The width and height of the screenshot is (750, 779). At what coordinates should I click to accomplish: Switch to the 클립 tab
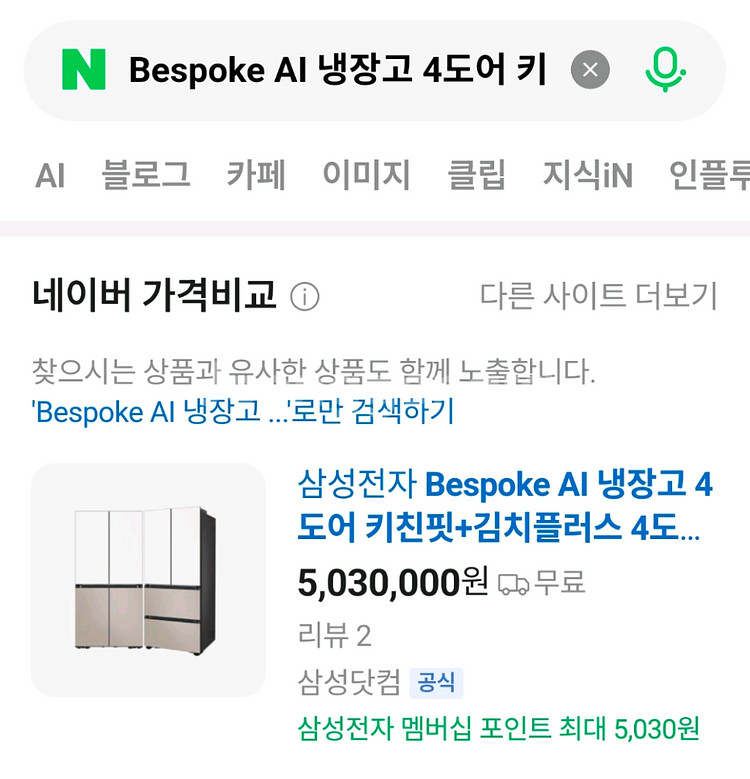pos(476,174)
